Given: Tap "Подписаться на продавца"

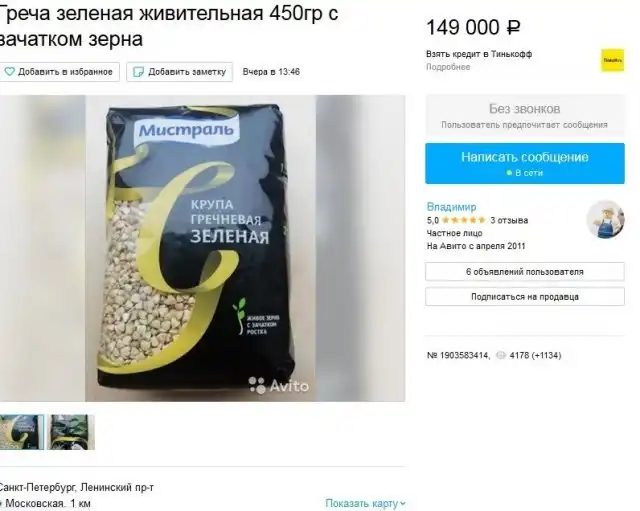Looking at the screenshot, I should point(524,297).
